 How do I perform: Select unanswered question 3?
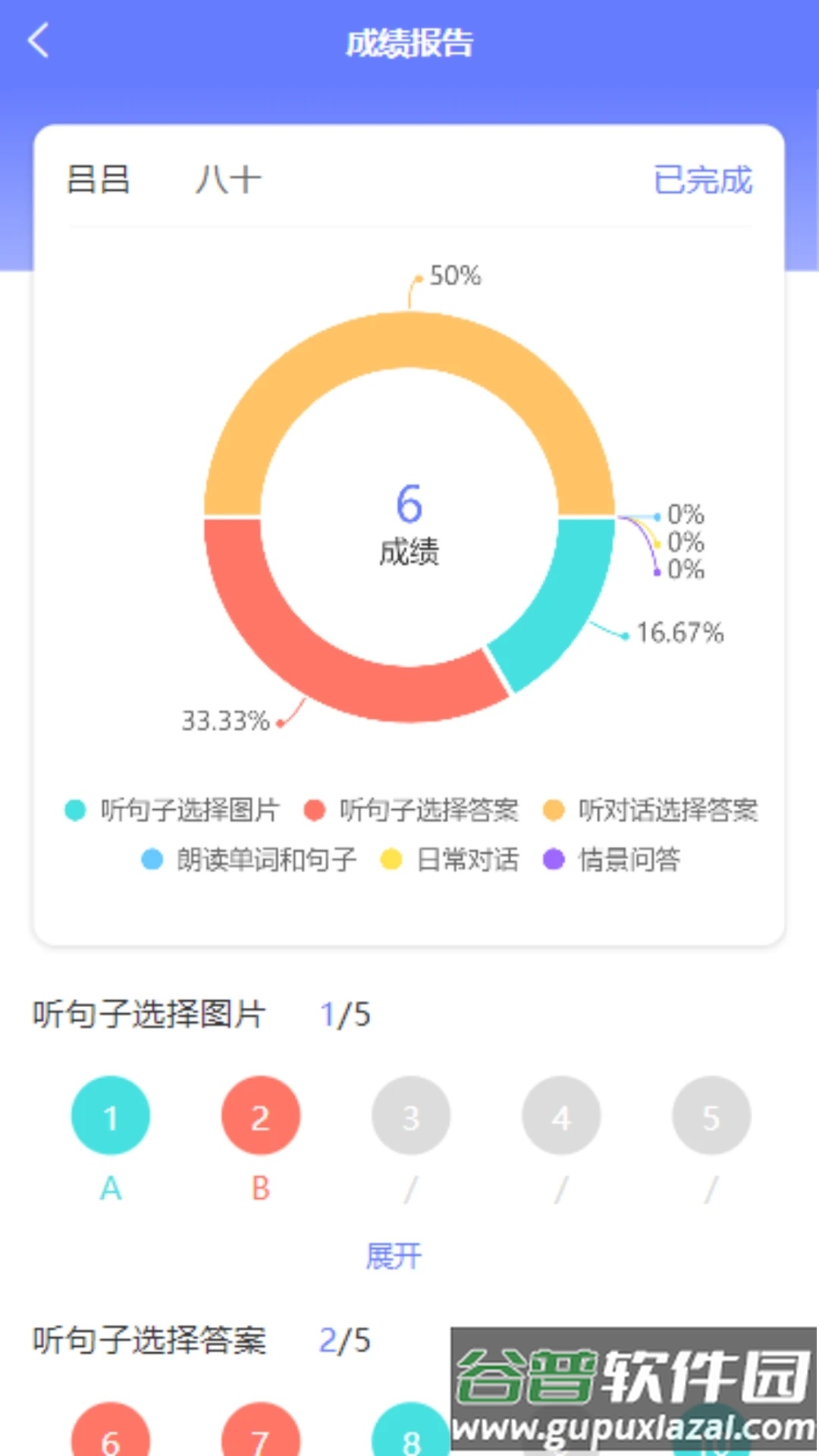pyautogui.click(x=410, y=1116)
